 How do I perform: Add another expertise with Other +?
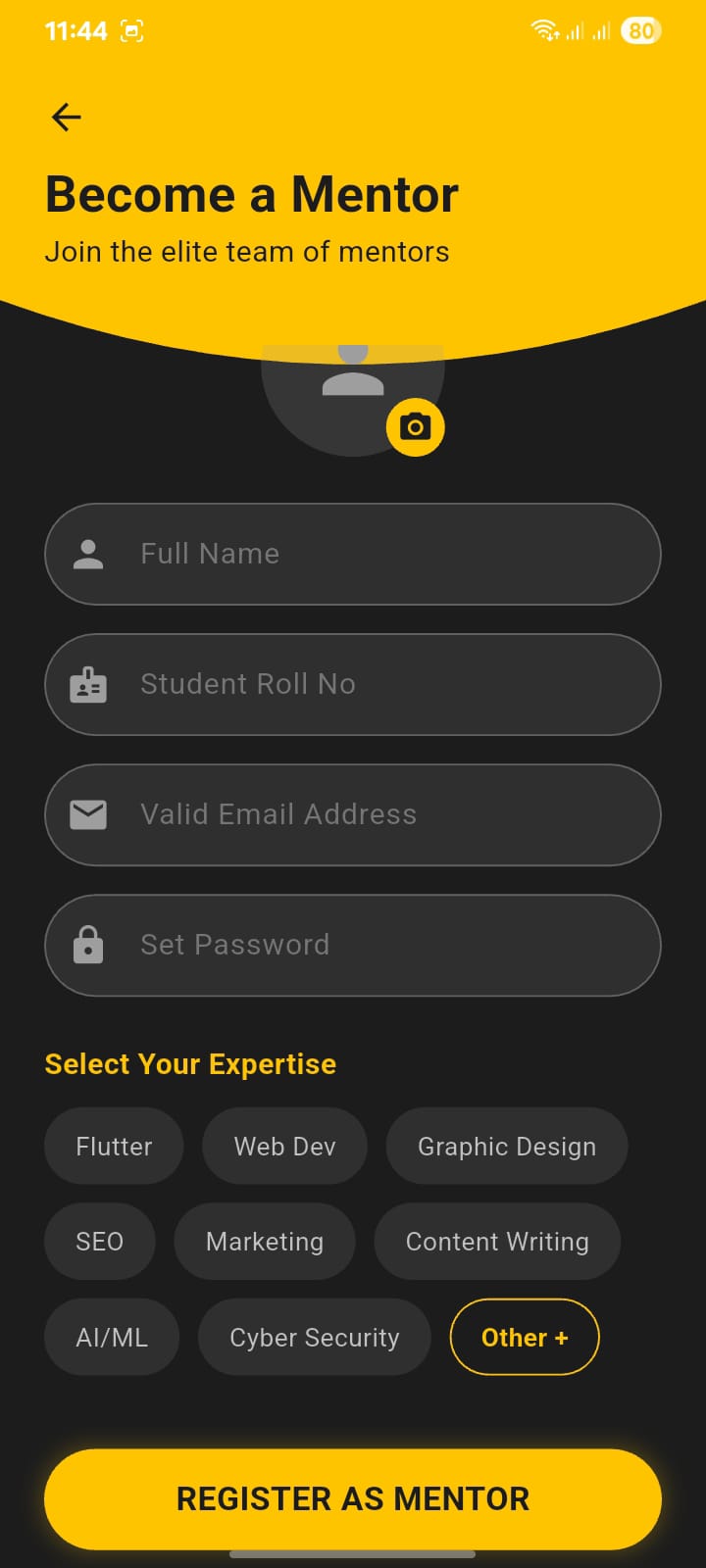524,1337
